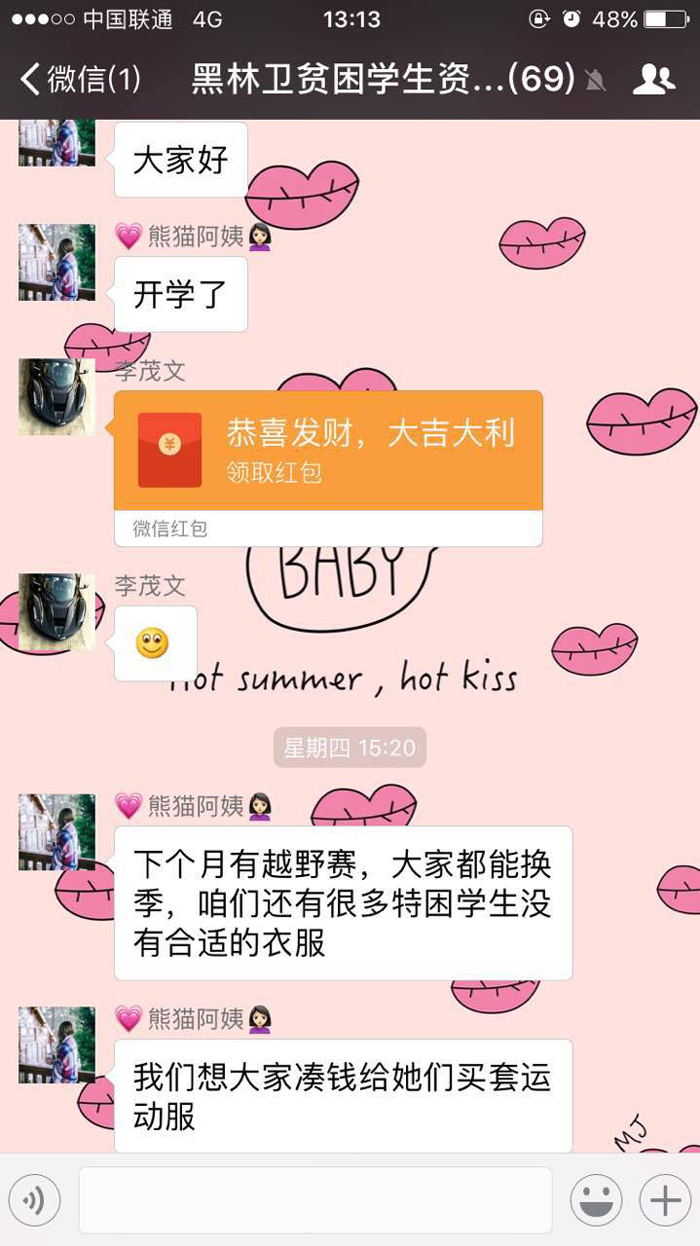
Task: Open the group members info icon
Action: point(654,79)
